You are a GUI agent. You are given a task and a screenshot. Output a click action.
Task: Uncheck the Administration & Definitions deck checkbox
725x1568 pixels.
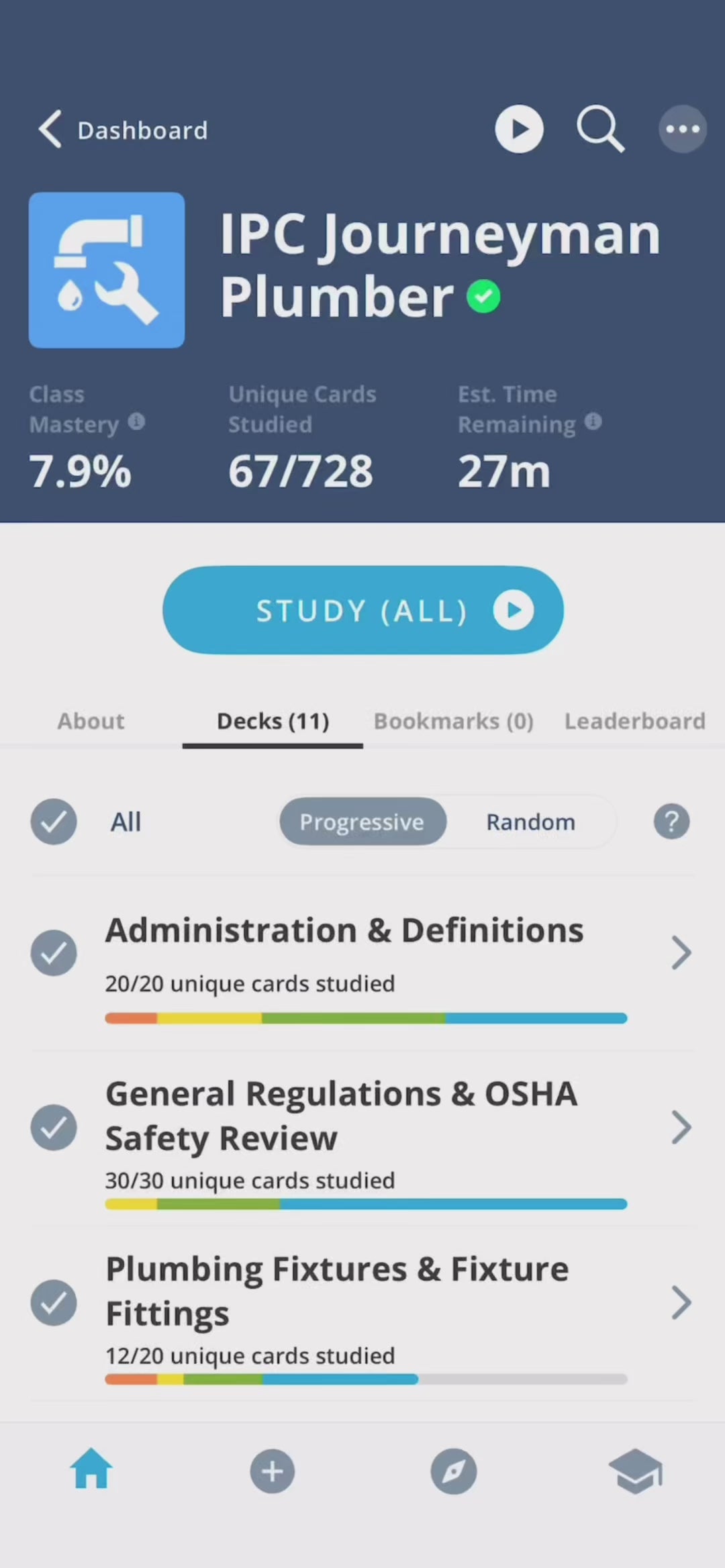tap(54, 953)
